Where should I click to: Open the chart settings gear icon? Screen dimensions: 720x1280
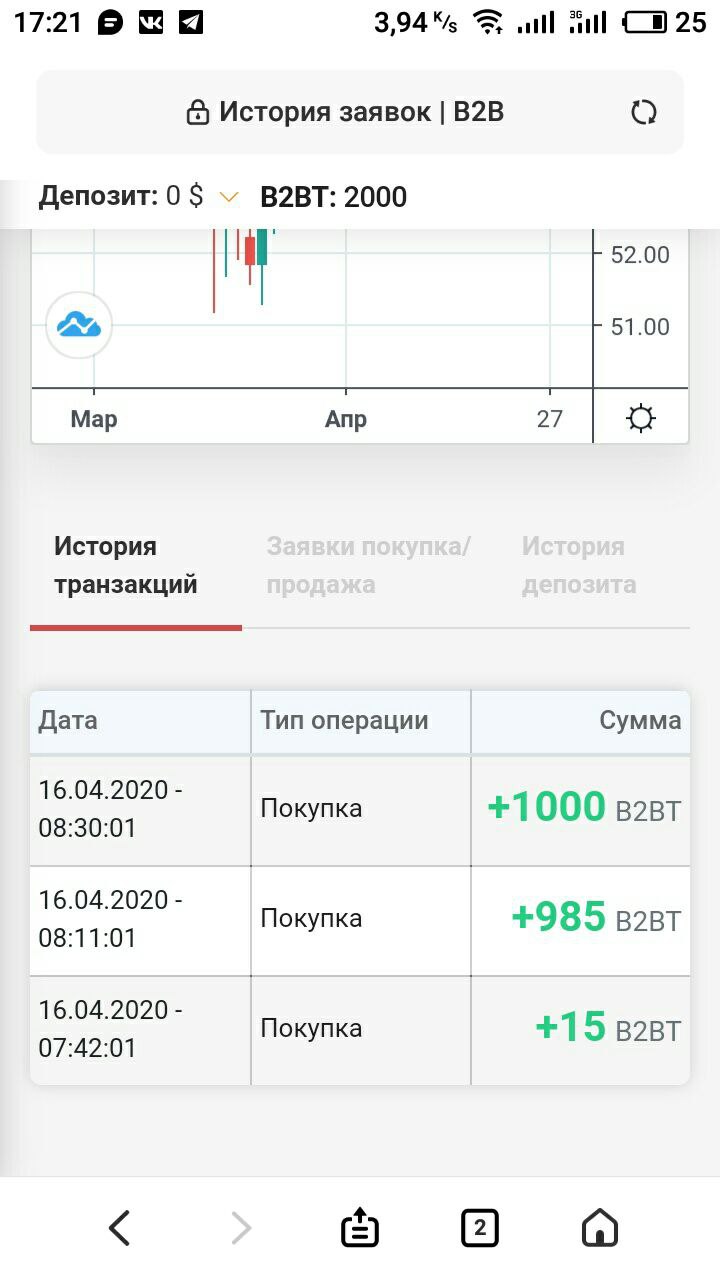click(641, 418)
